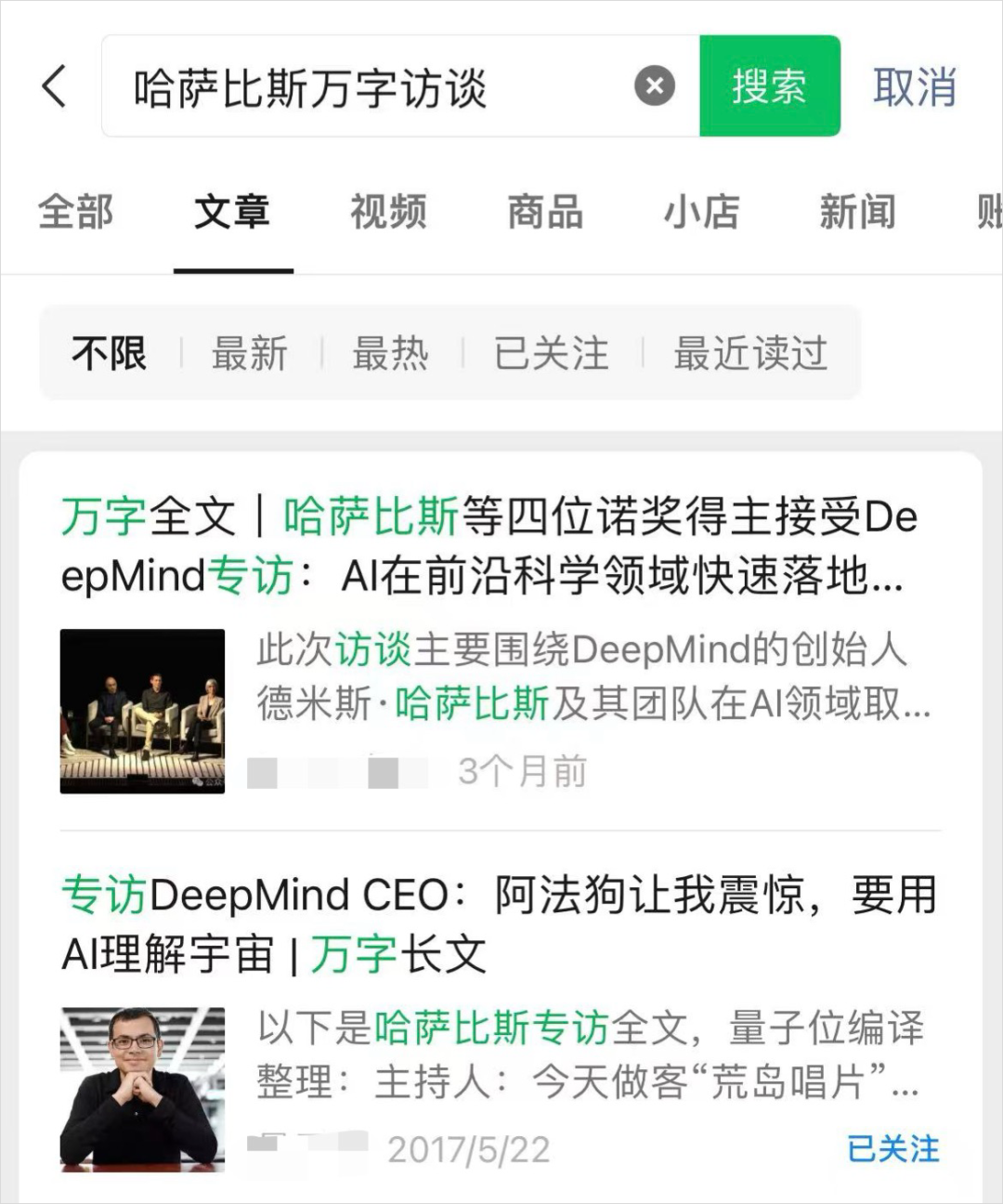Cancel search with 取消

(x=914, y=87)
